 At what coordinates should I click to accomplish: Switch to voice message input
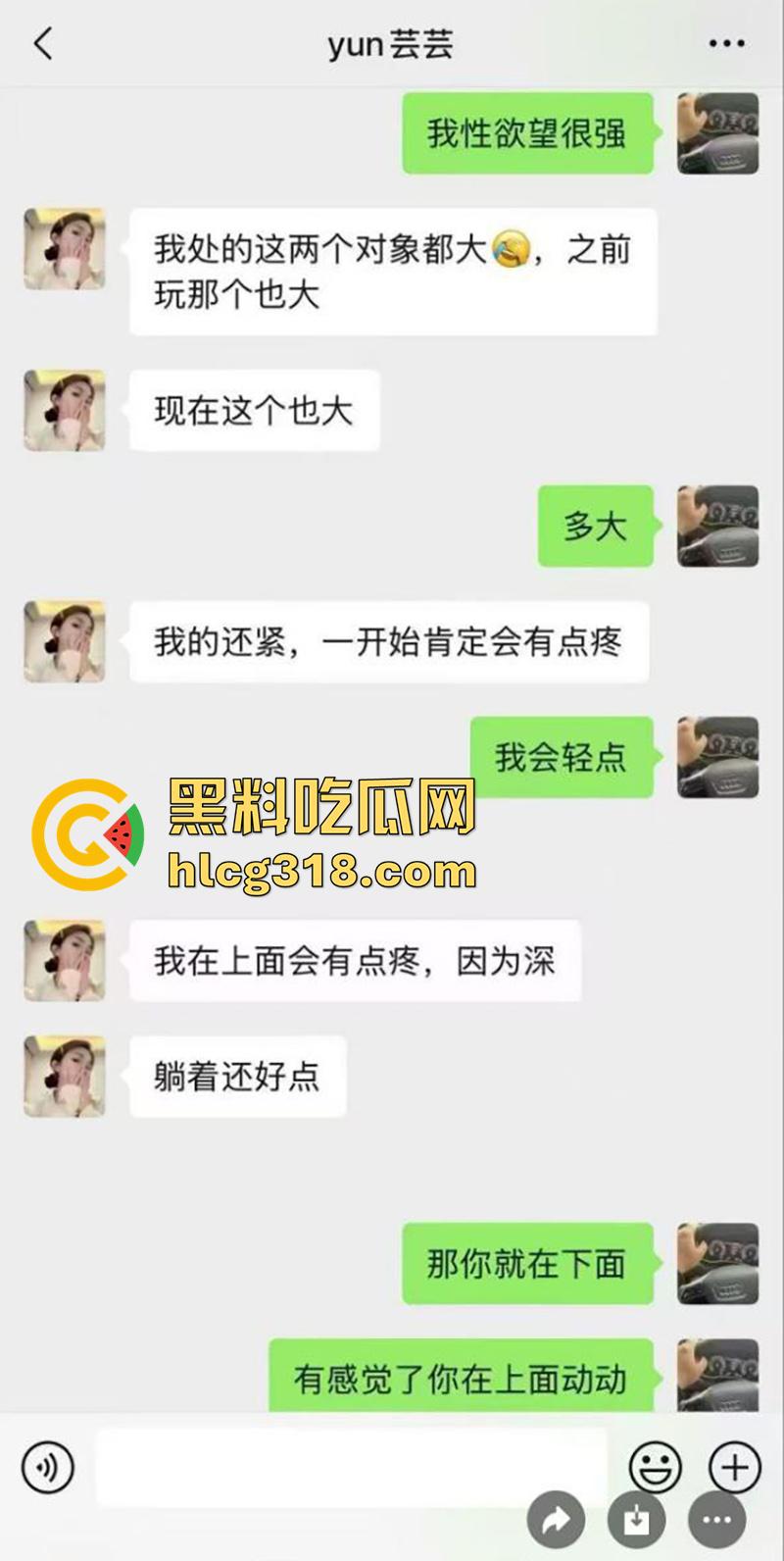coord(47,1468)
